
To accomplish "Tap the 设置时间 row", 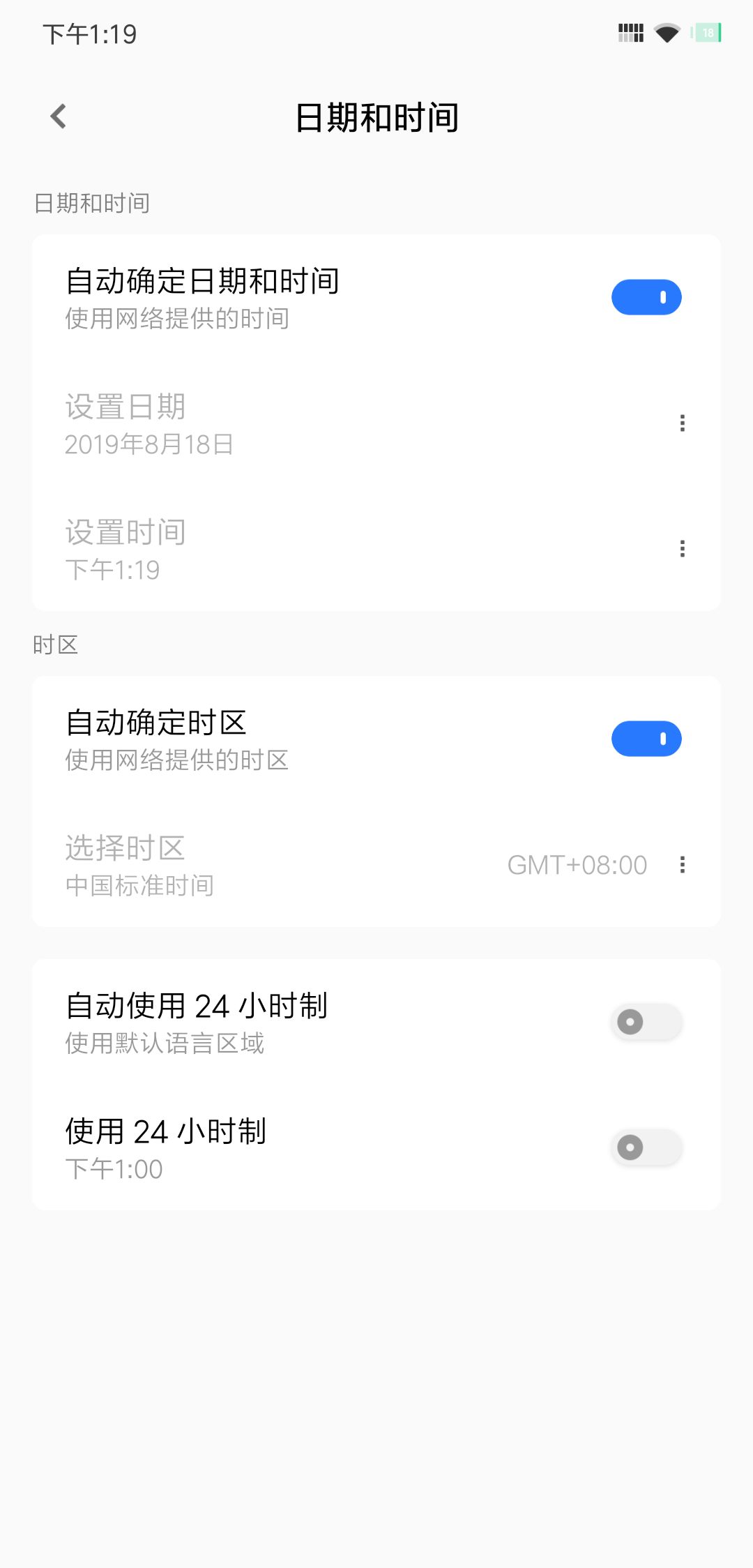I will click(279, 548).
